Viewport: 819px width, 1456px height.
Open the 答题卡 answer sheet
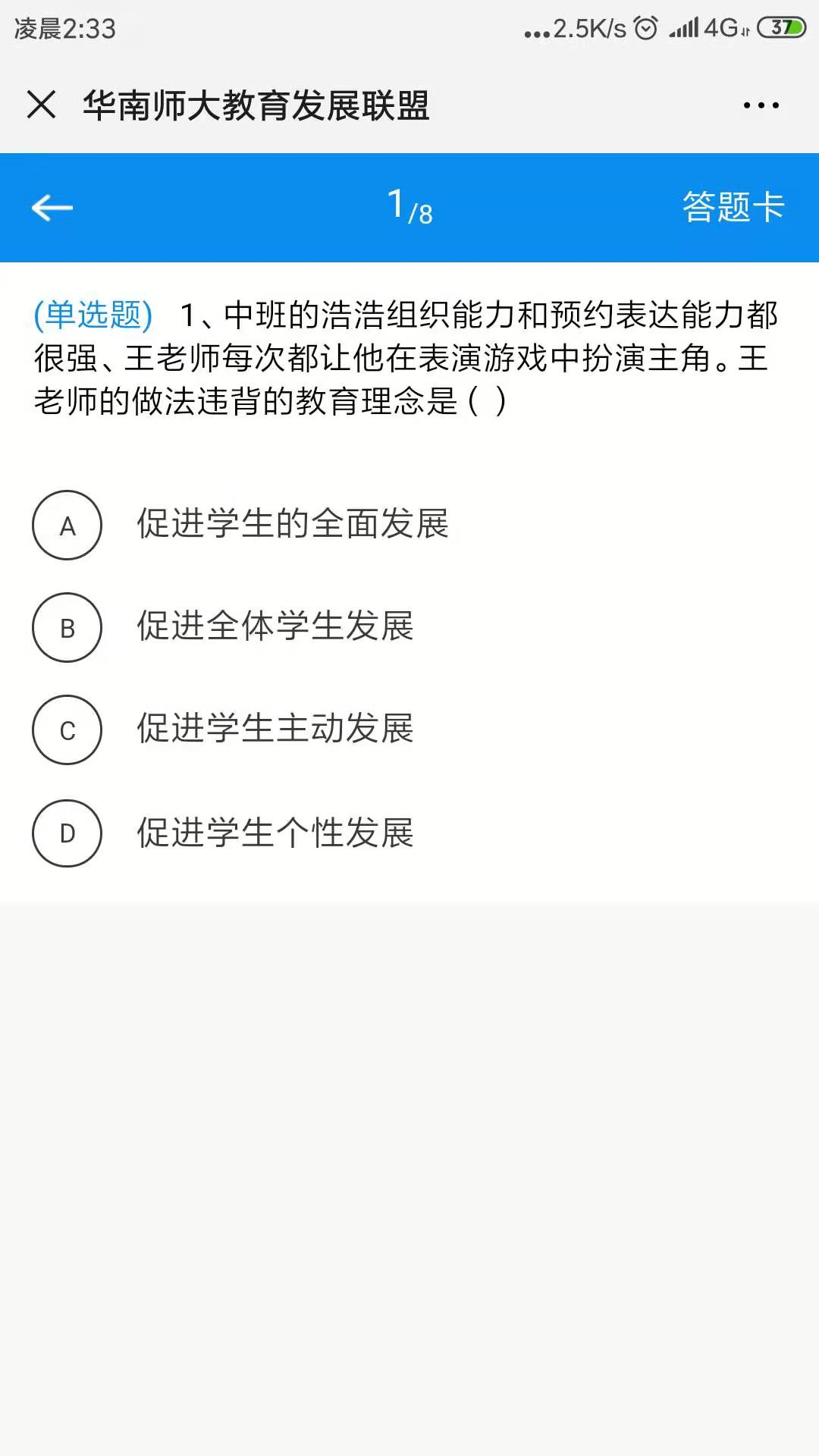(x=733, y=207)
